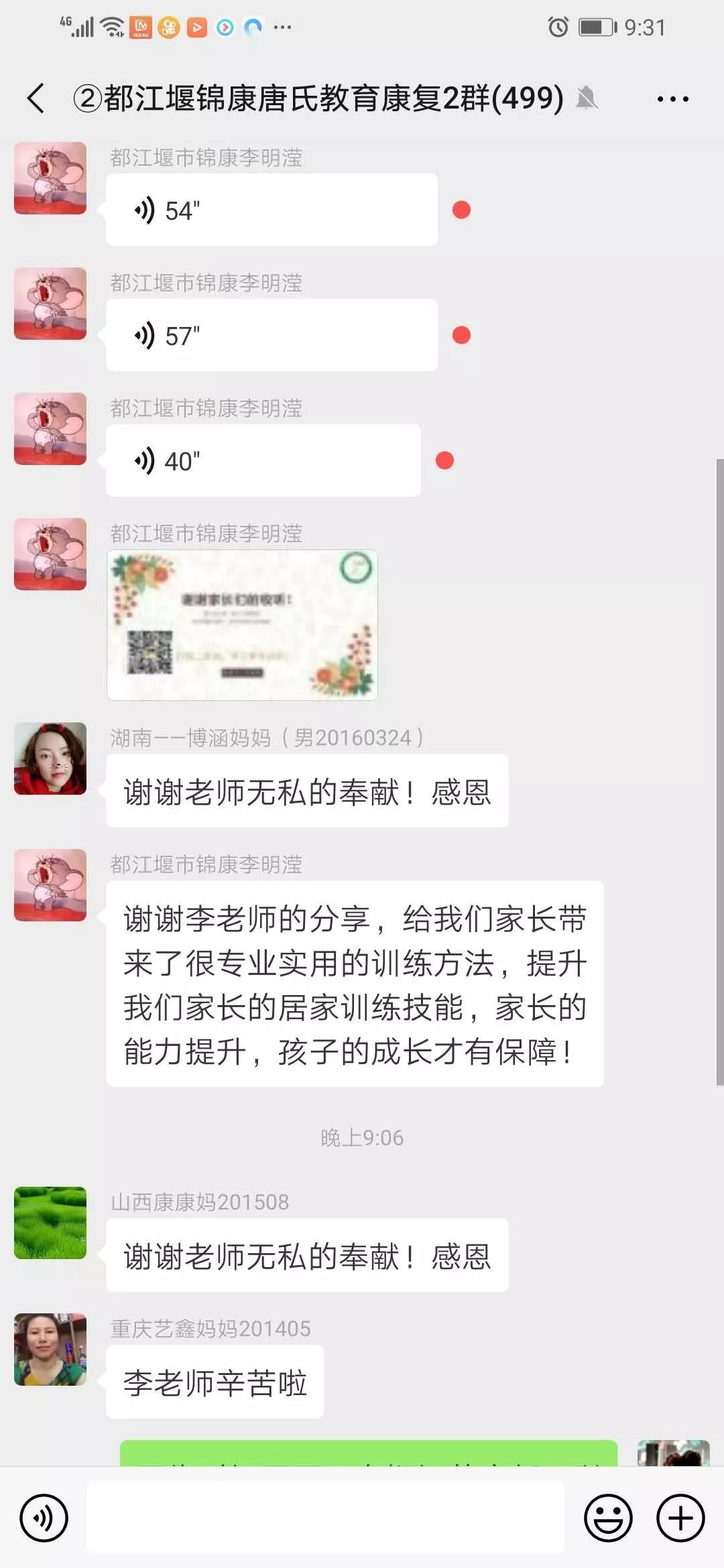Screen dimensions: 724x1568
Task: Go back from the group chat
Action: point(37,99)
